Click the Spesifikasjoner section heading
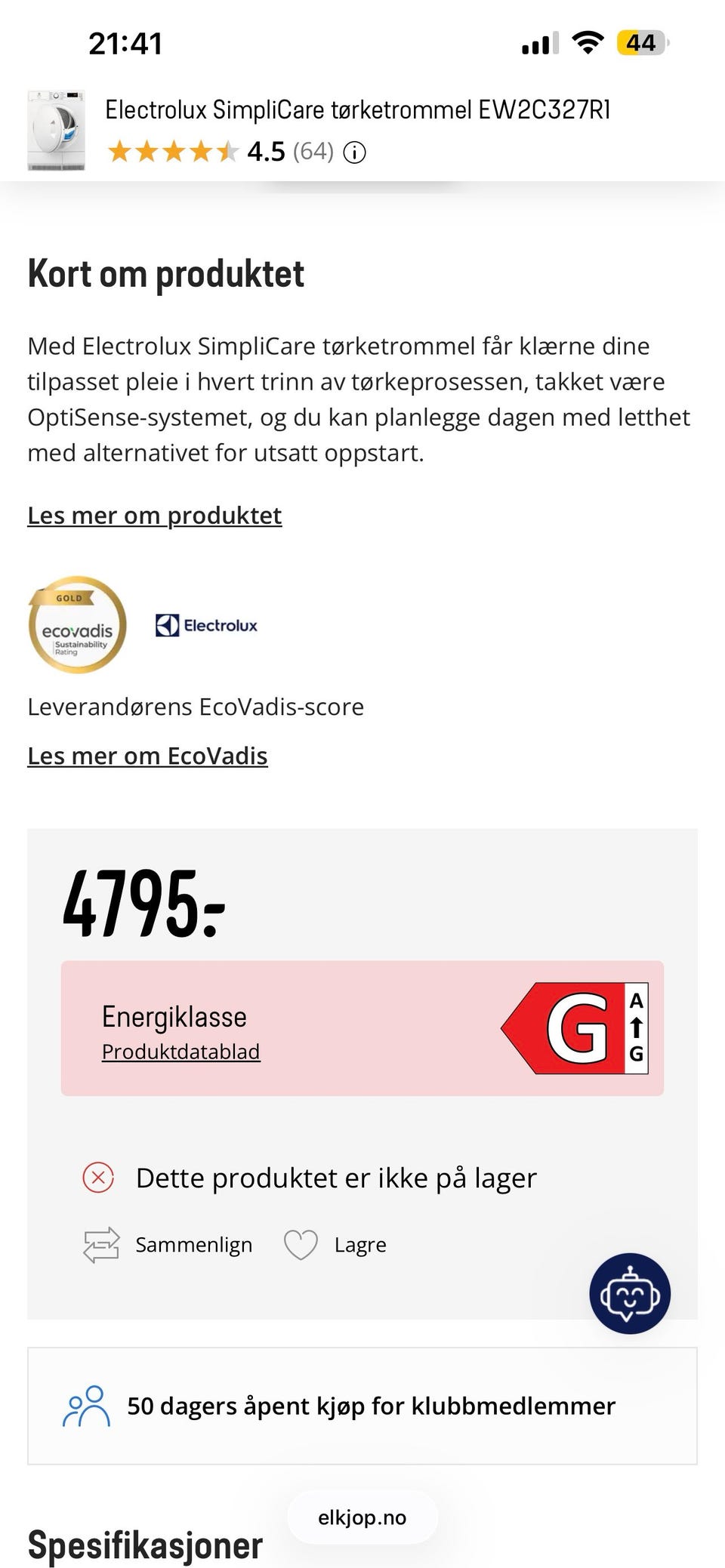 pyautogui.click(x=143, y=1545)
